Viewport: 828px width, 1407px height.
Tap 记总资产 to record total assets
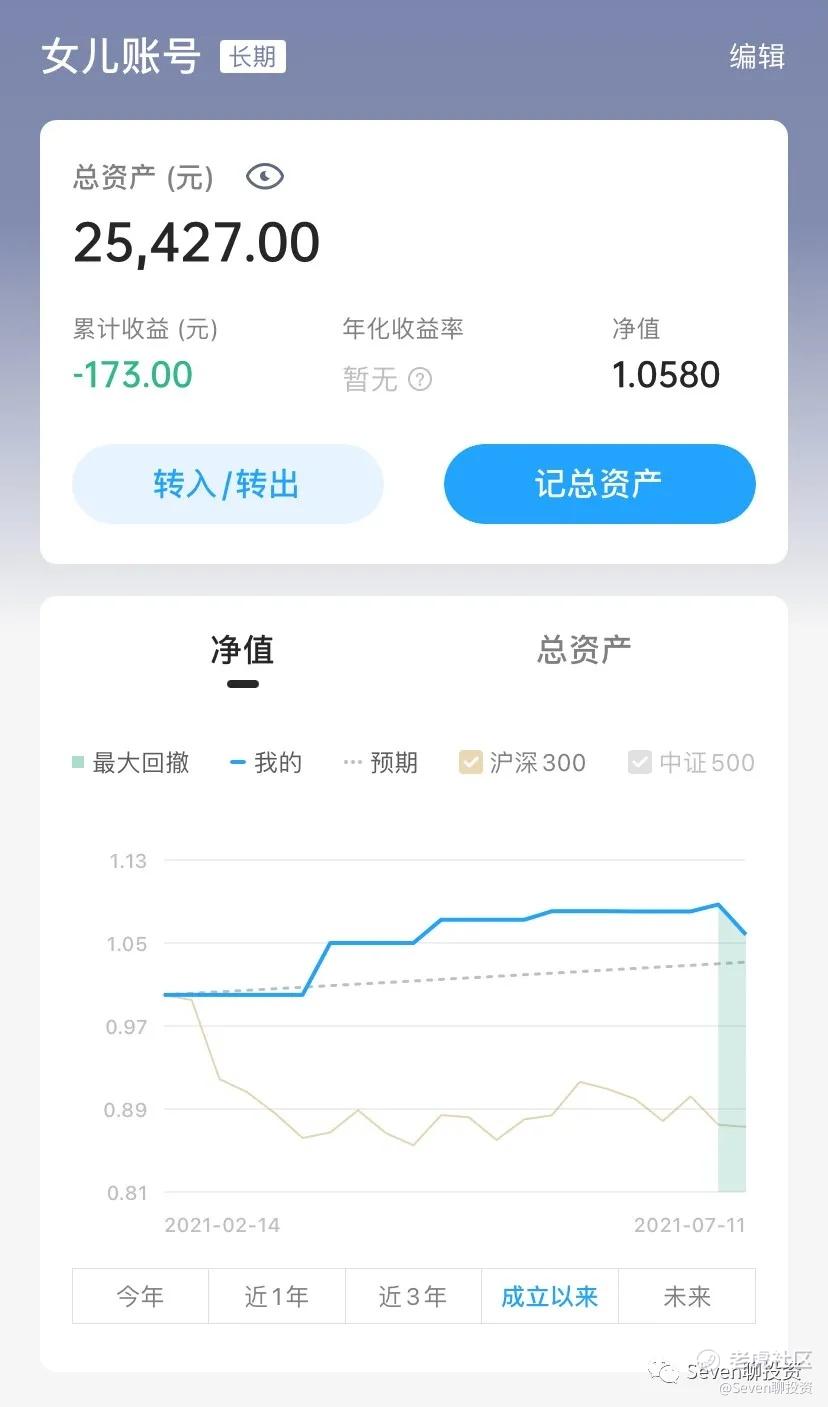(x=599, y=485)
